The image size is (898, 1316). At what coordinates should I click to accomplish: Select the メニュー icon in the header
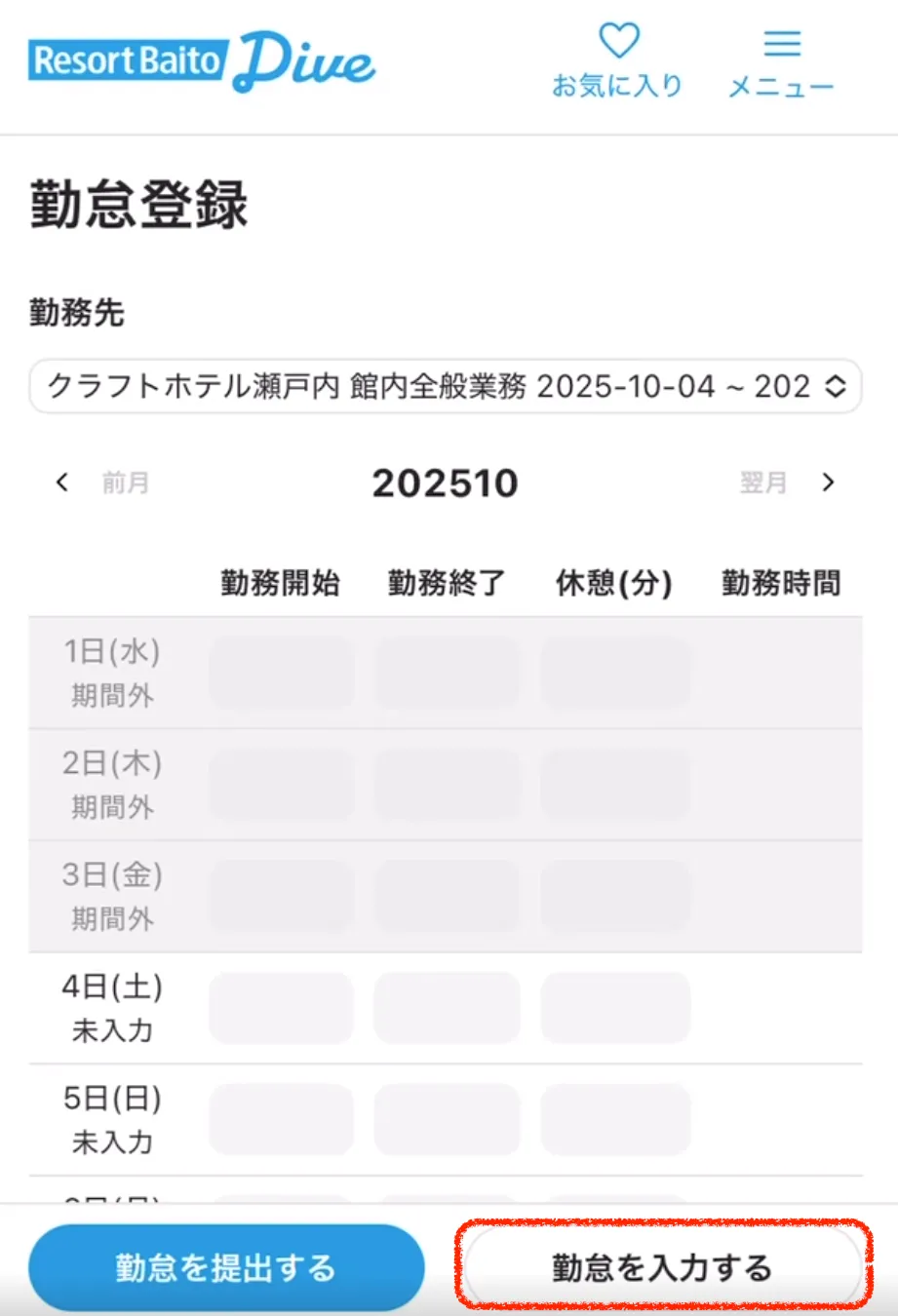(x=781, y=43)
